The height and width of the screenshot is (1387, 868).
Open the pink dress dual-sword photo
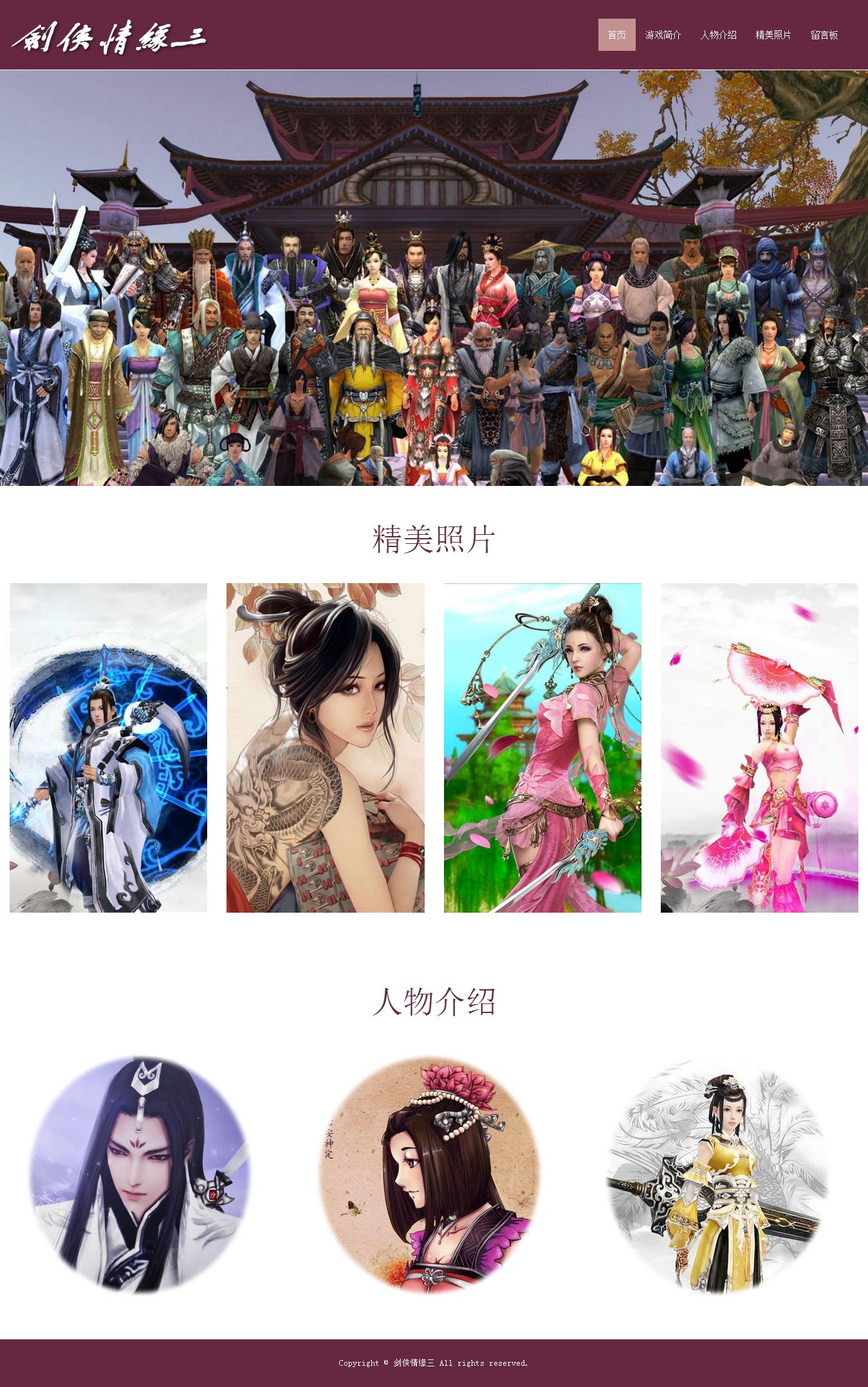542,747
